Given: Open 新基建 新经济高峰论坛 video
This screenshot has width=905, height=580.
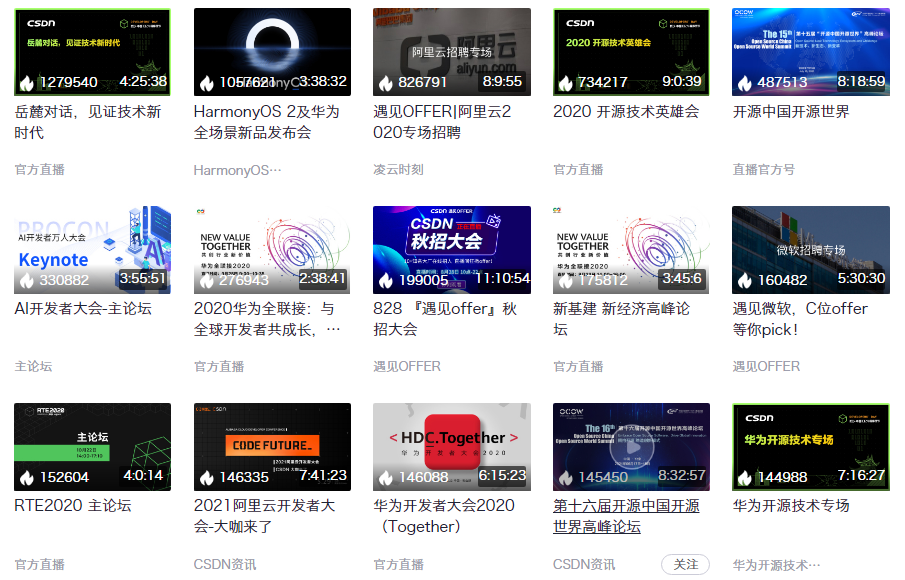Looking at the screenshot, I should coord(631,250).
